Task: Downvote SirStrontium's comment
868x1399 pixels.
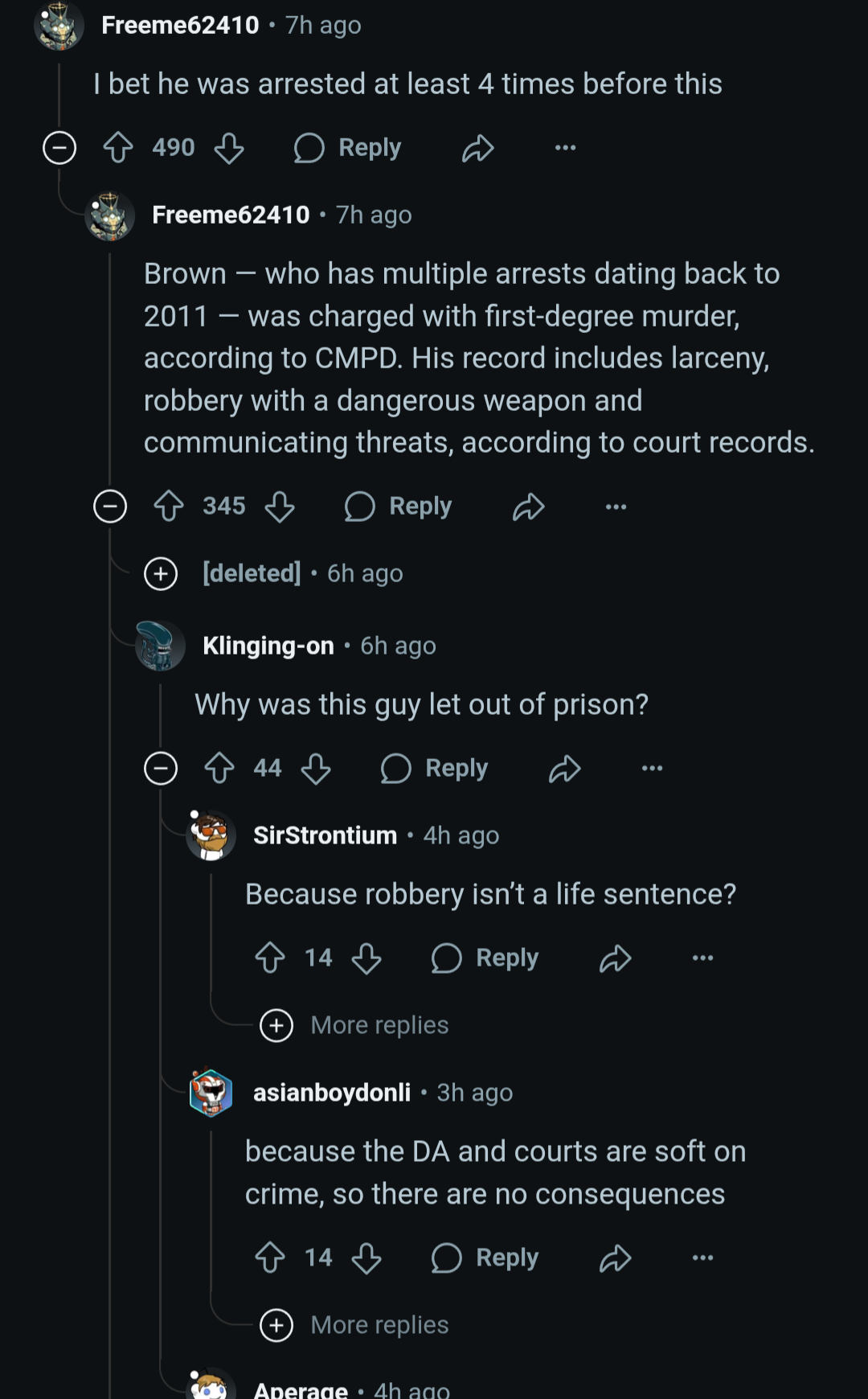Action: pyautogui.click(x=366, y=958)
